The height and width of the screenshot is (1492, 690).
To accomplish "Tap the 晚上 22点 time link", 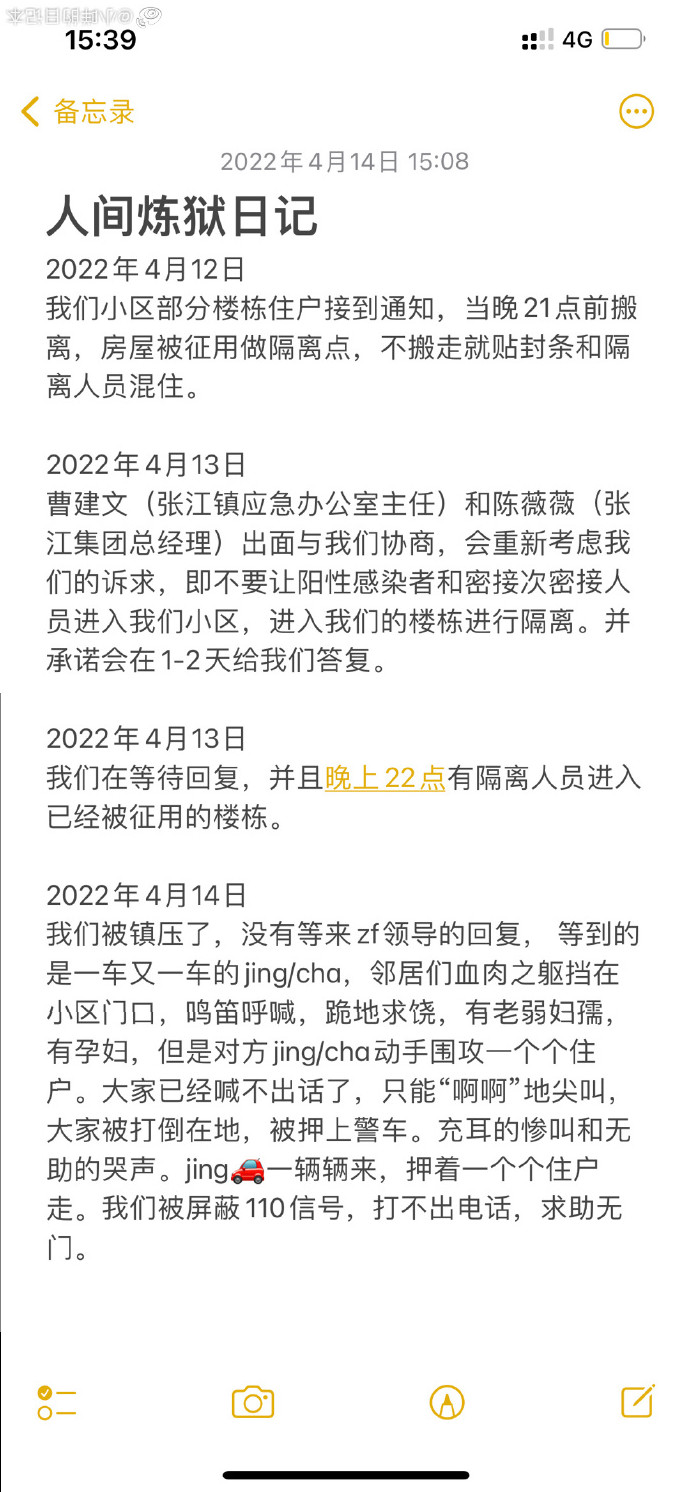I will [x=385, y=778].
